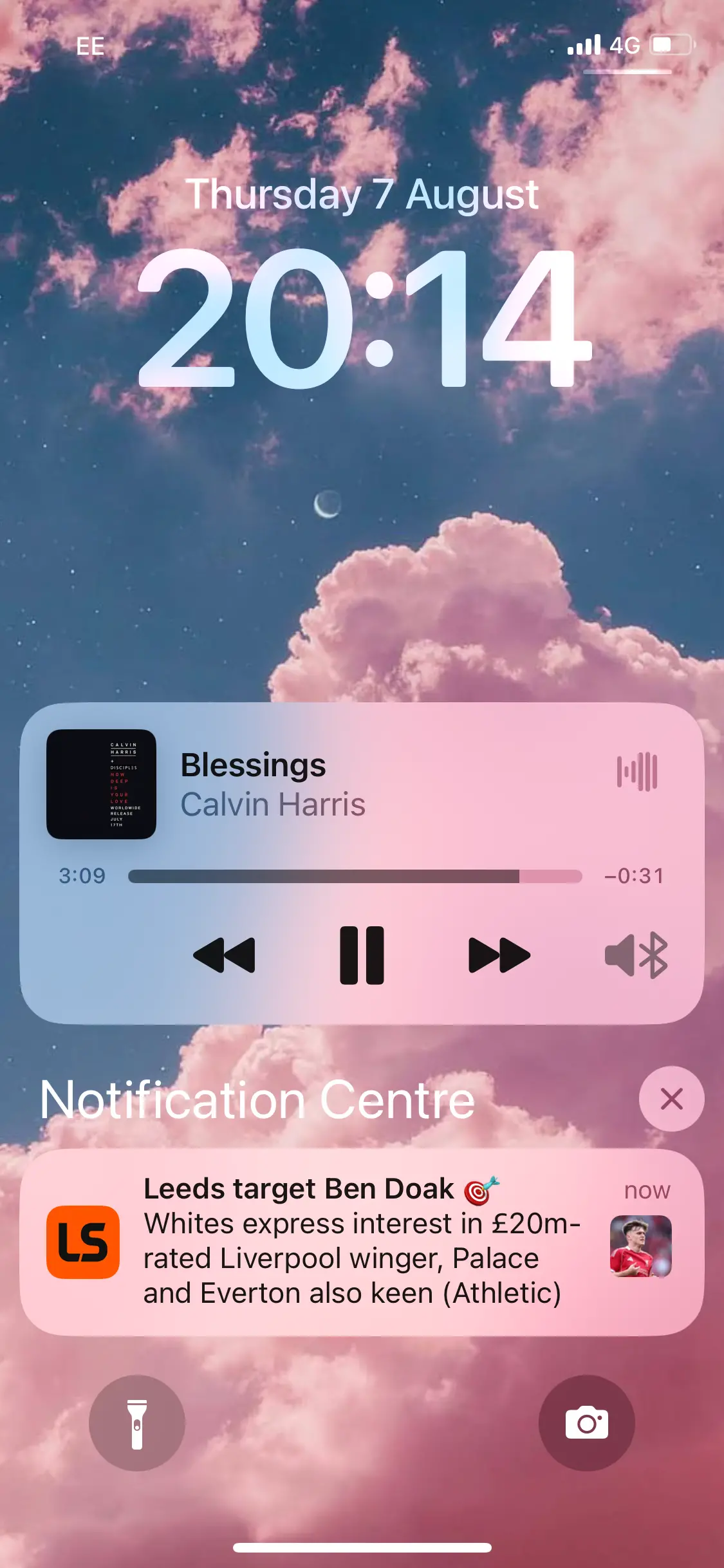Open the camera from the lock screen
This screenshot has height=1568, width=724.
pos(586,1423)
